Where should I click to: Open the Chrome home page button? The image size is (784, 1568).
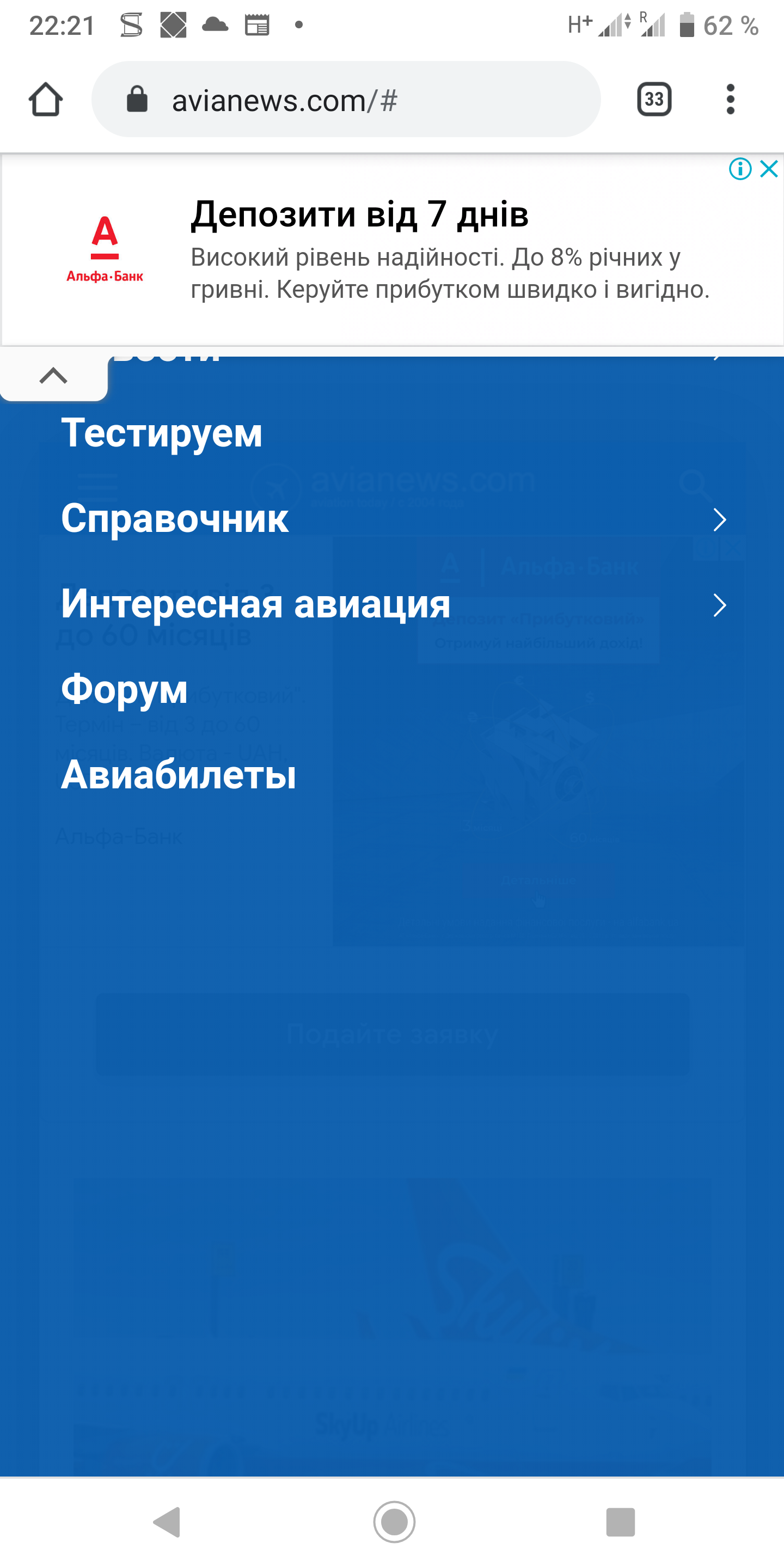click(x=46, y=99)
